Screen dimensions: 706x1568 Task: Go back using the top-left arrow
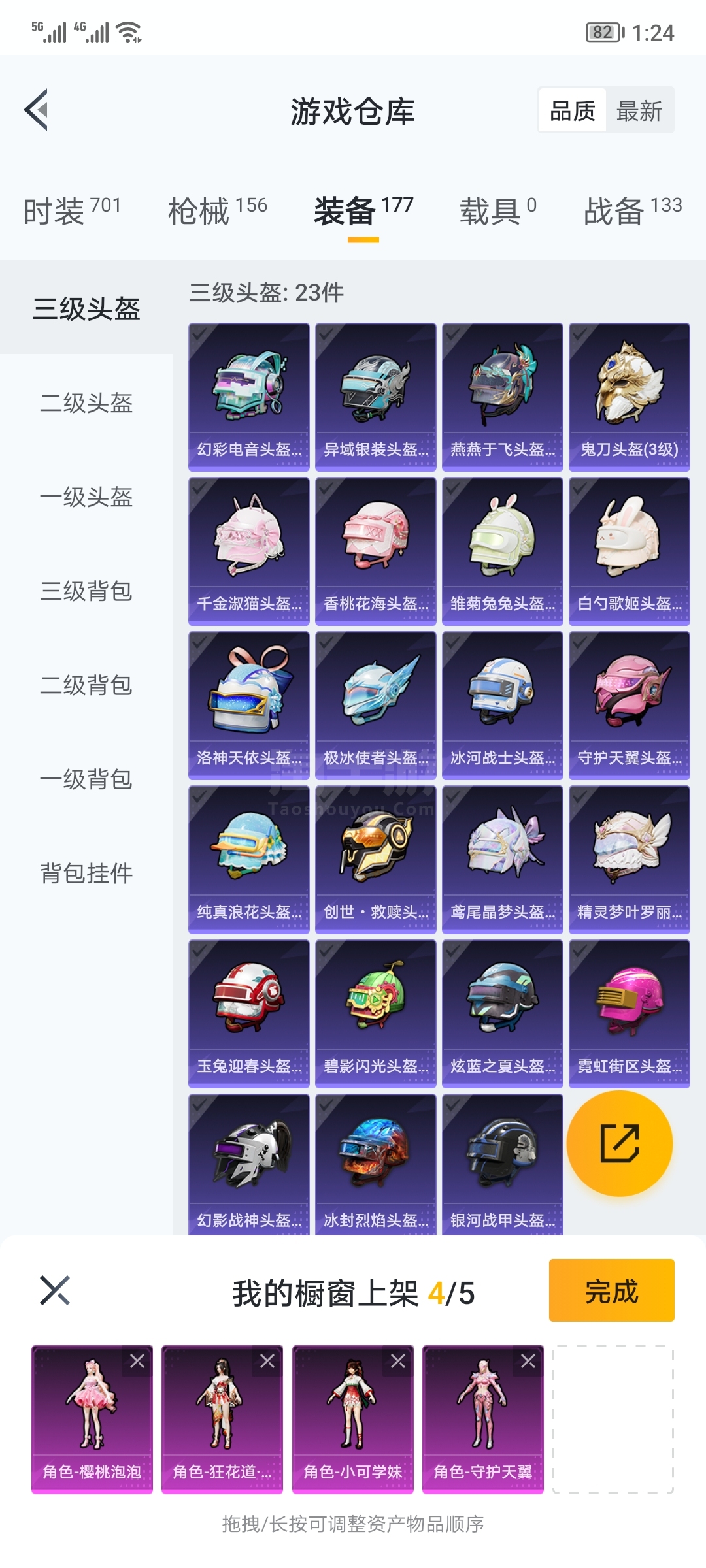point(37,110)
